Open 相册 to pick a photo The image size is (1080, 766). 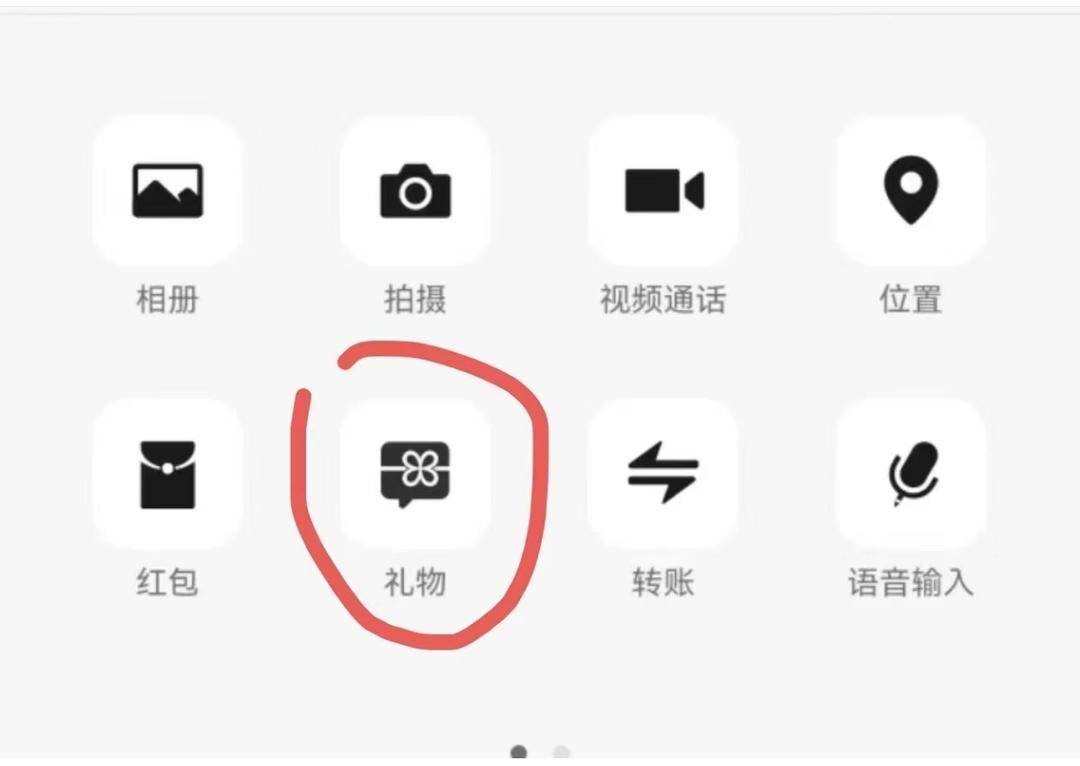pos(167,191)
